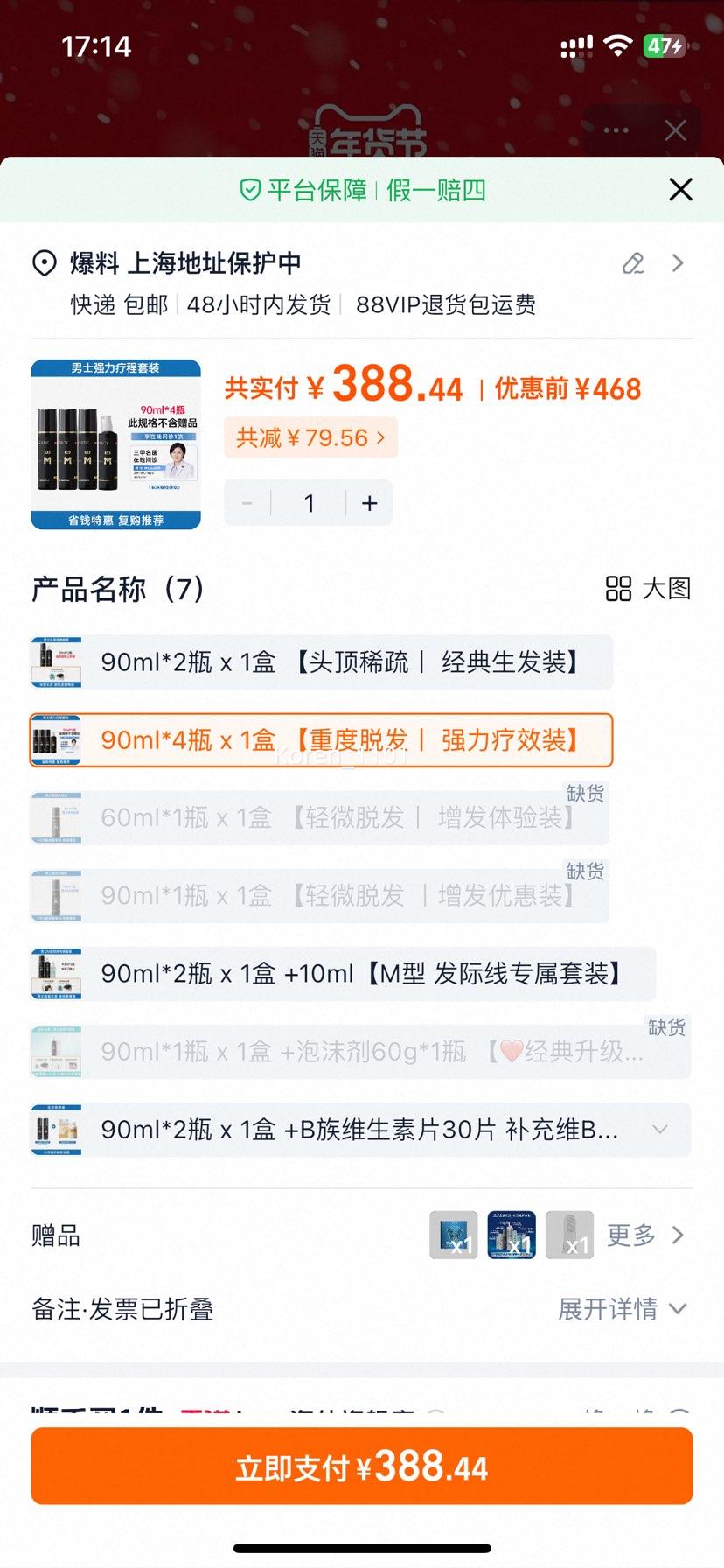The image size is (724, 1568).
Task: Select the M型 发际线专属套装 option
Action: tap(350, 974)
